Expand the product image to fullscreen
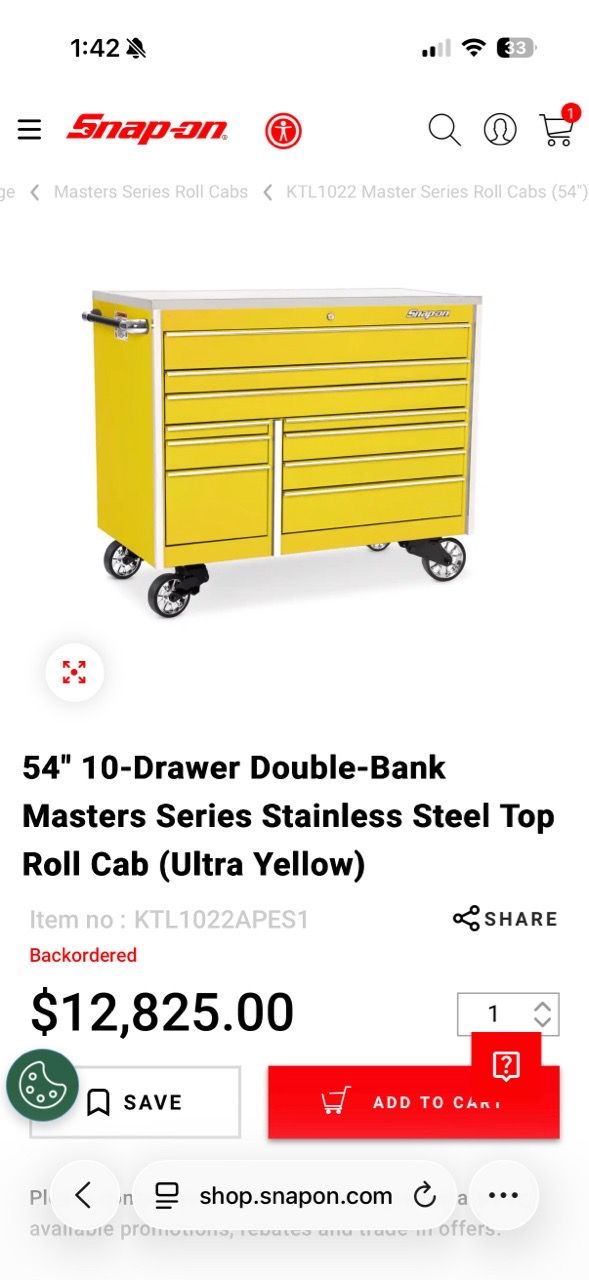This screenshot has height=1280, width=589. click(74, 672)
